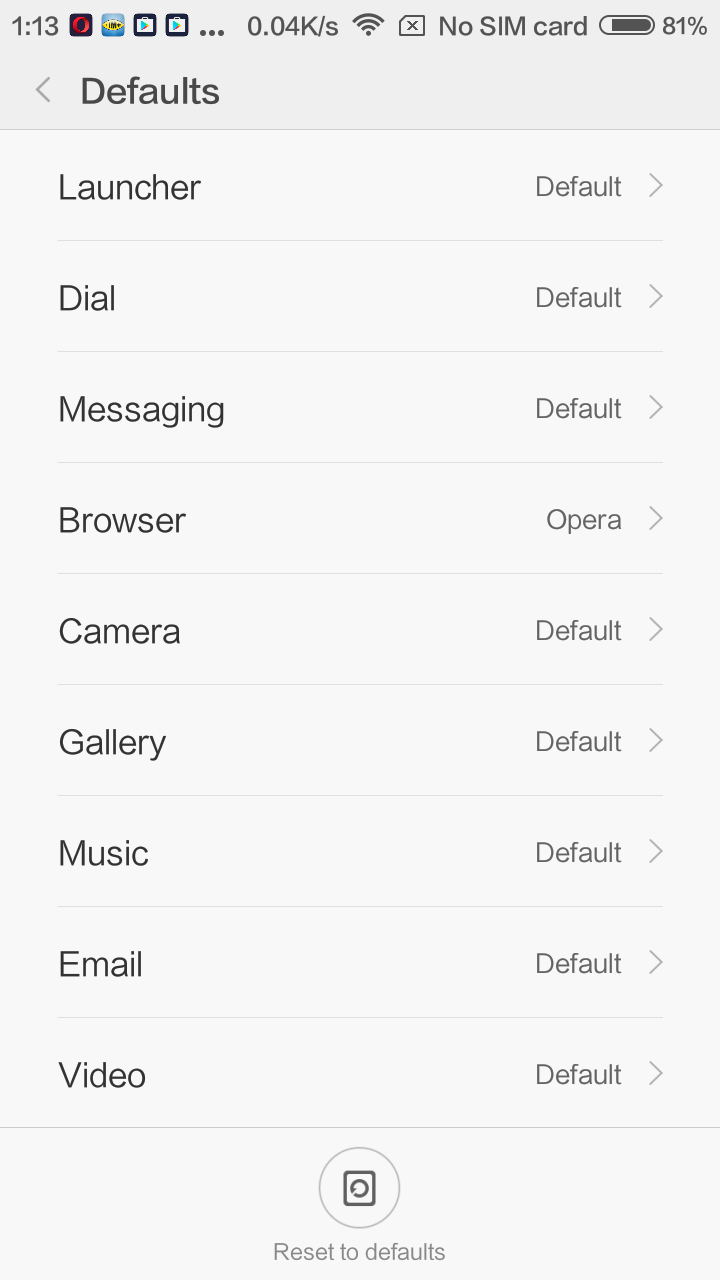Open the Launcher default setting
The image size is (720, 1280).
[360, 186]
